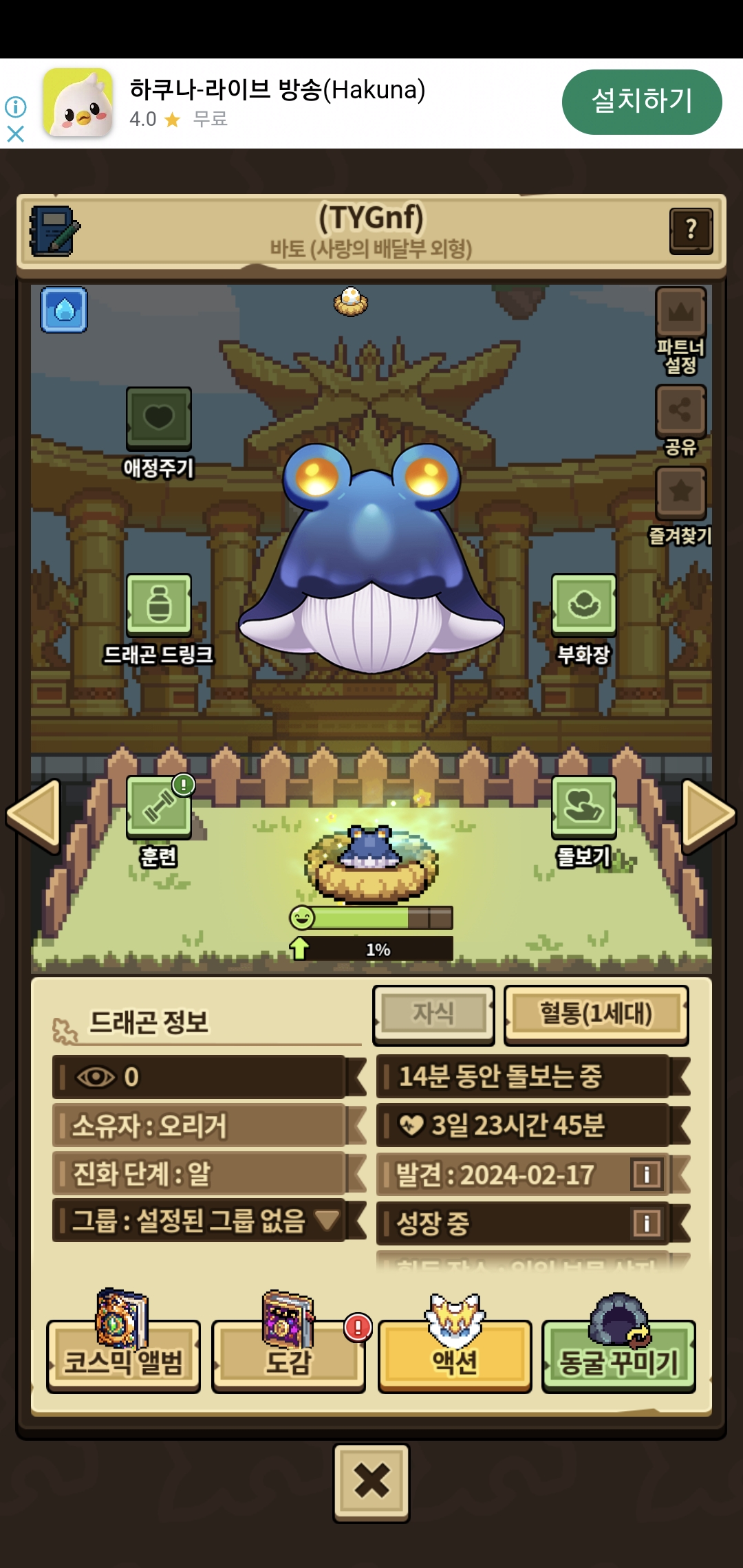743x1568 pixels.
Task: Go to the previous dragon
Action: coord(32,816)
